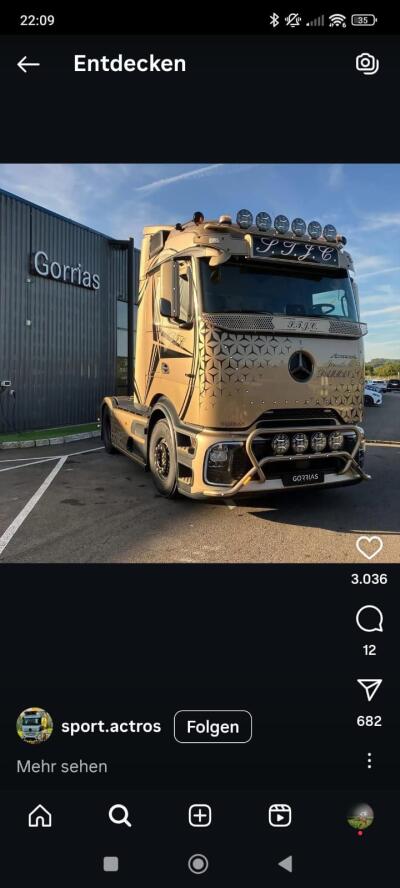
Task: Open the sport.actros profile picture
Action: [x=35, y=725]
